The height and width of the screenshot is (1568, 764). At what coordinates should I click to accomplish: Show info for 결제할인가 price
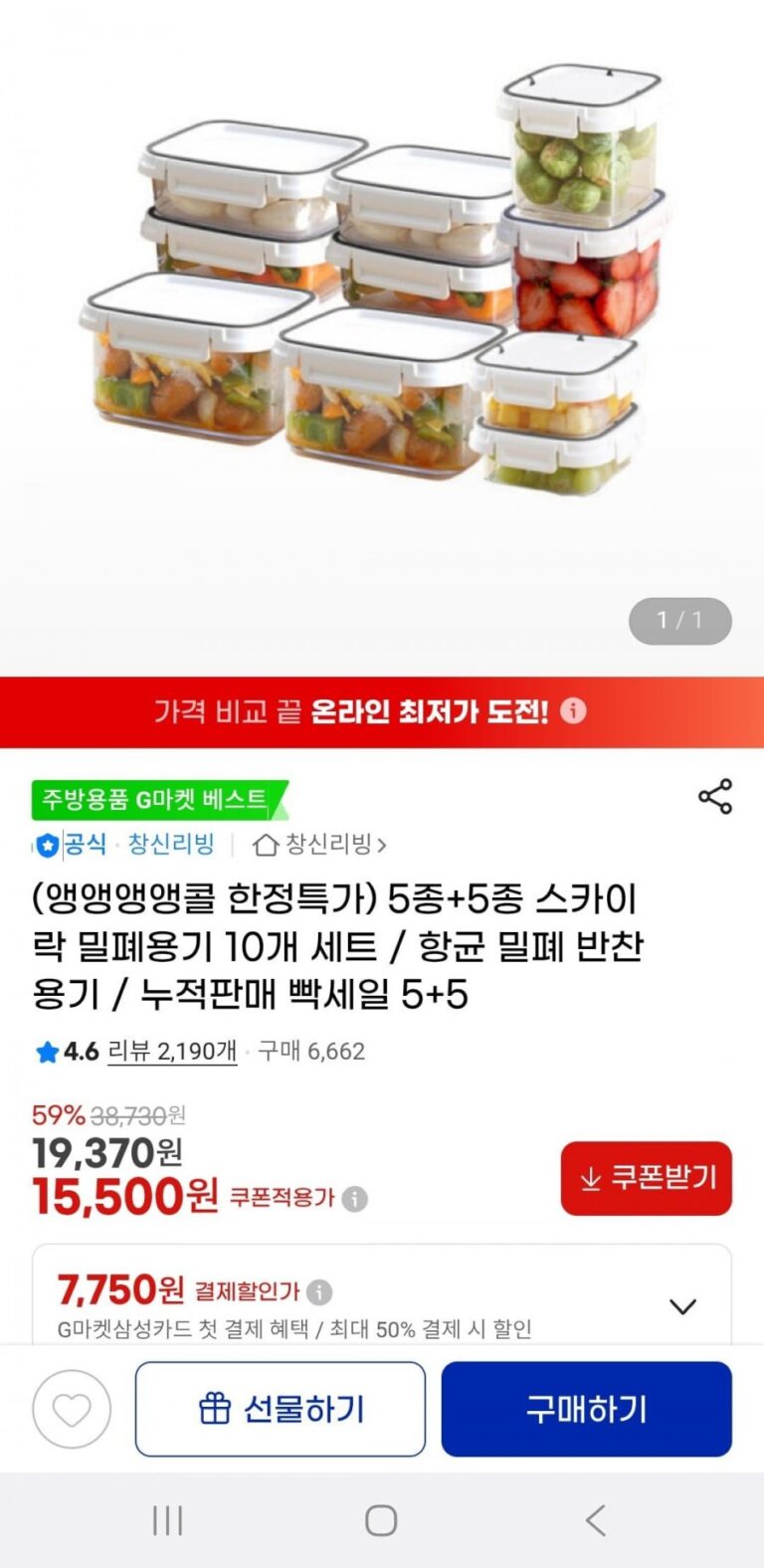tap(319, 1292)
